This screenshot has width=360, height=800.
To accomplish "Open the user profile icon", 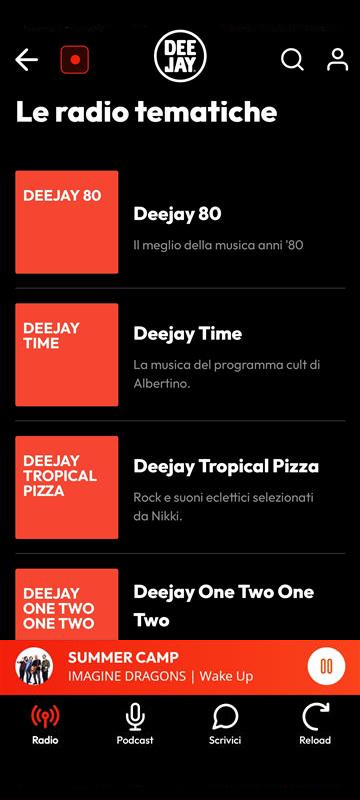I will pyautogui.click(x=338, y=60).
